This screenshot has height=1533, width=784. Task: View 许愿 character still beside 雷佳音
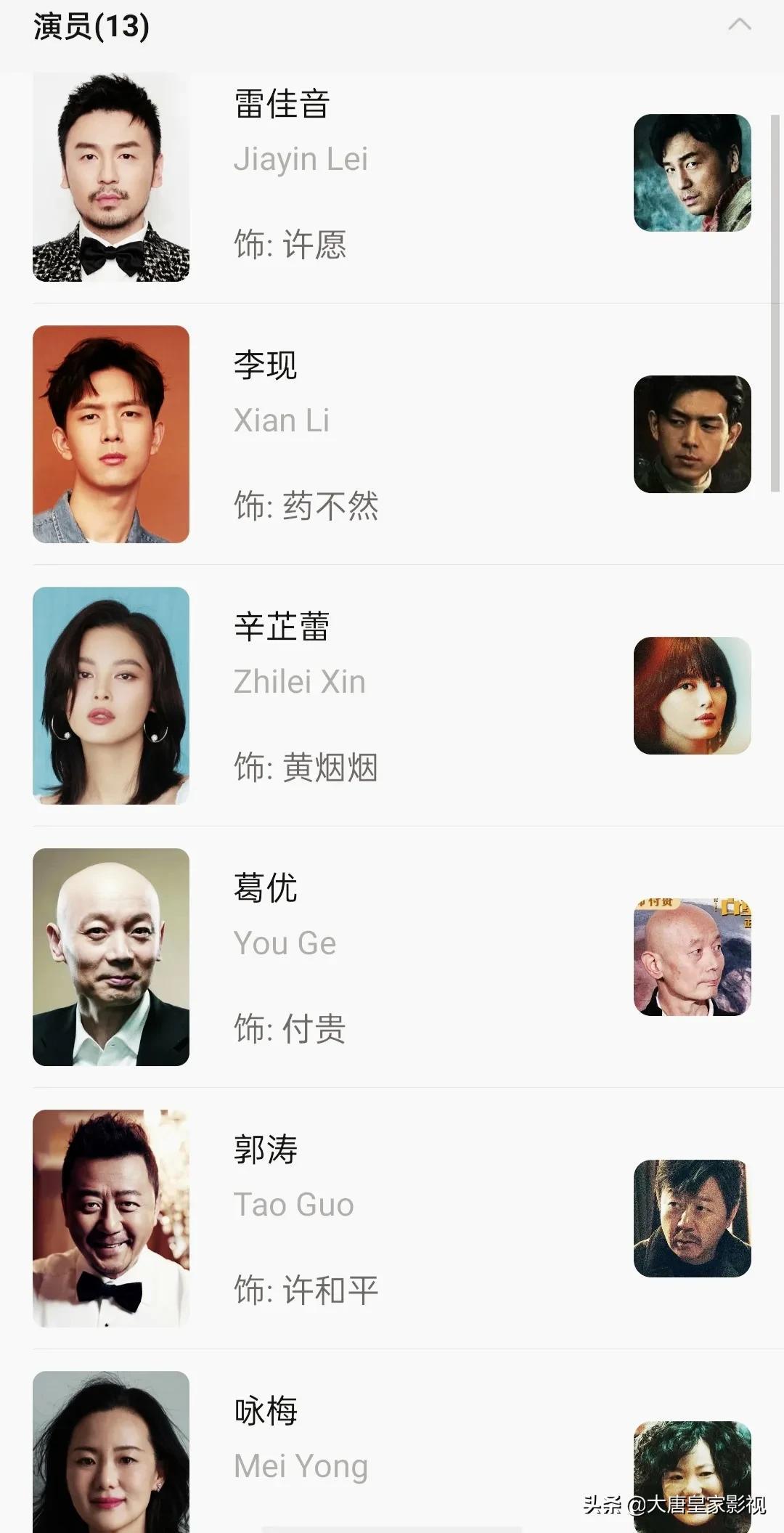(x=692, y=173)
